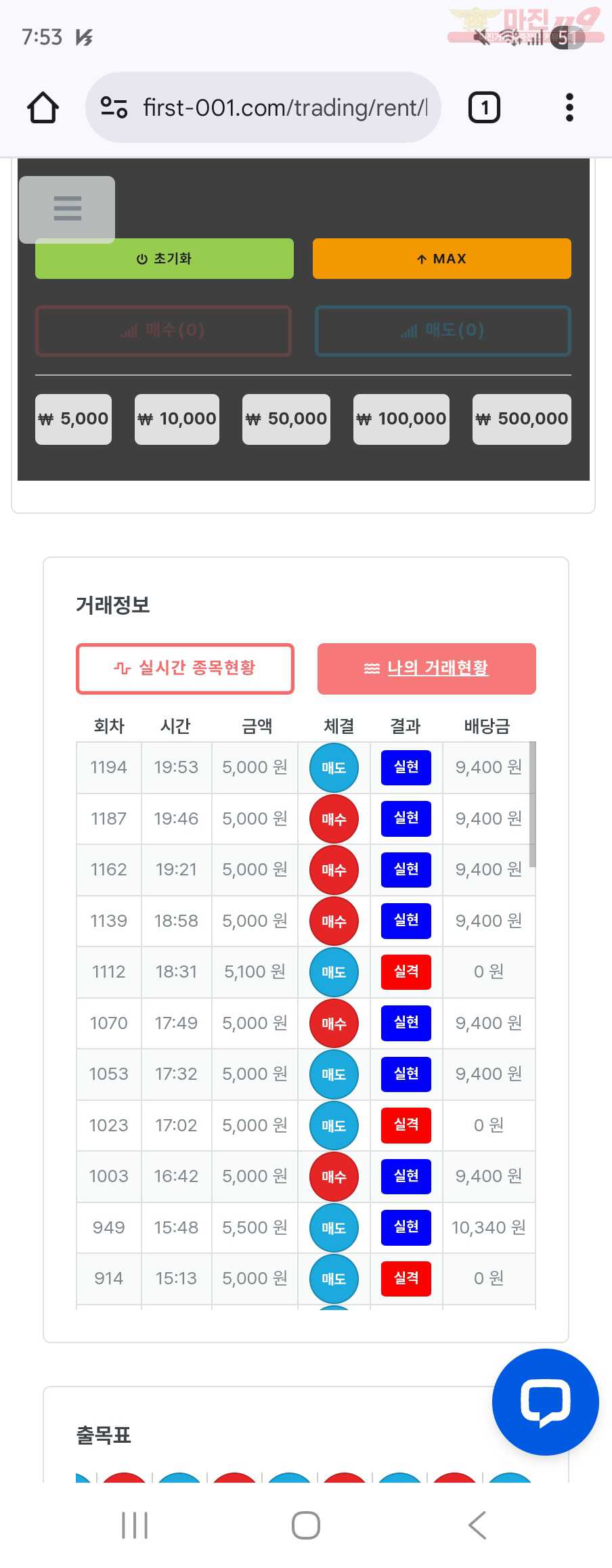
Task: Tap the 매수(0) buy button
Action: coord(163,330)
